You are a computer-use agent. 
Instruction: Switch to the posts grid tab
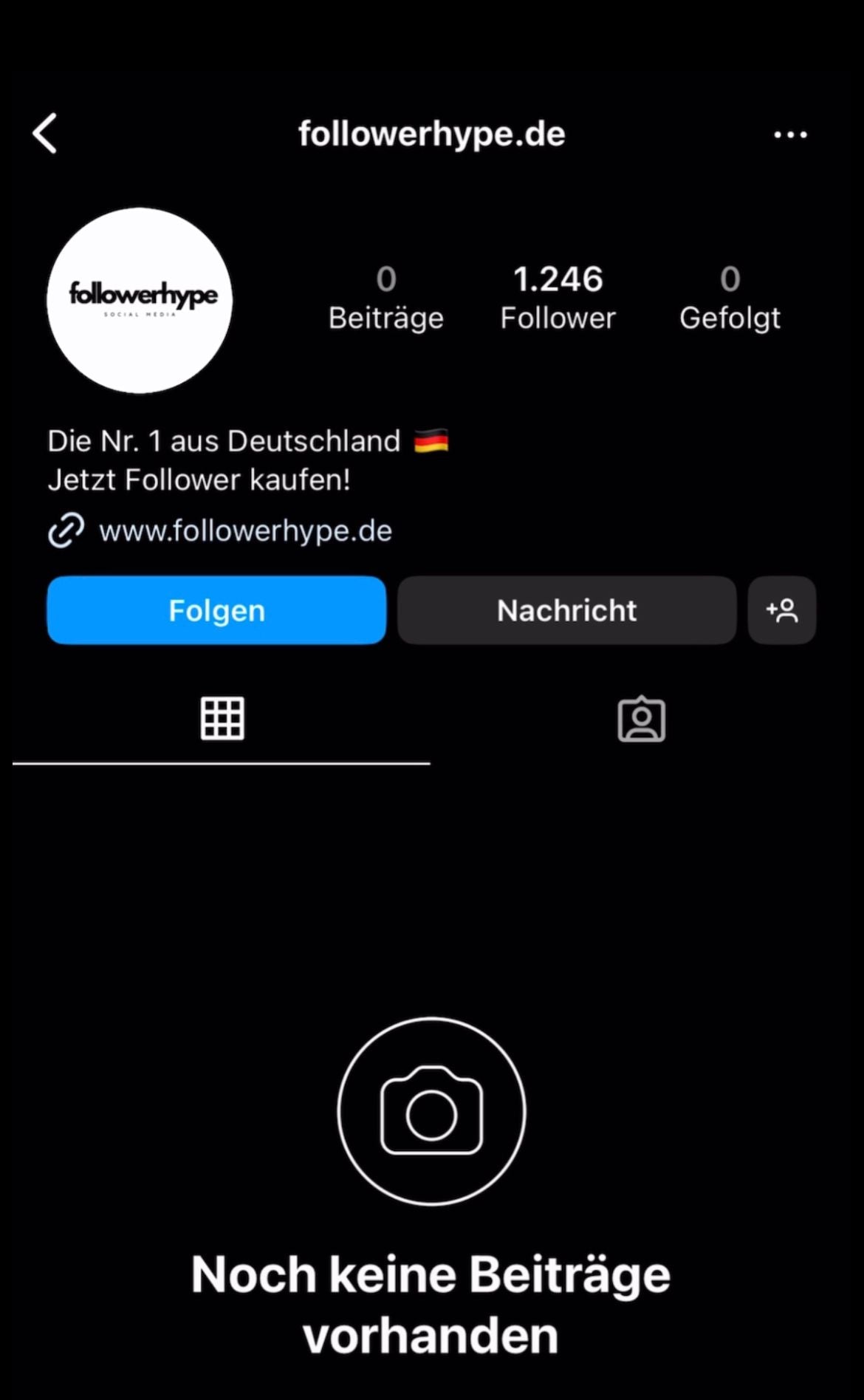tap(222, 718)
